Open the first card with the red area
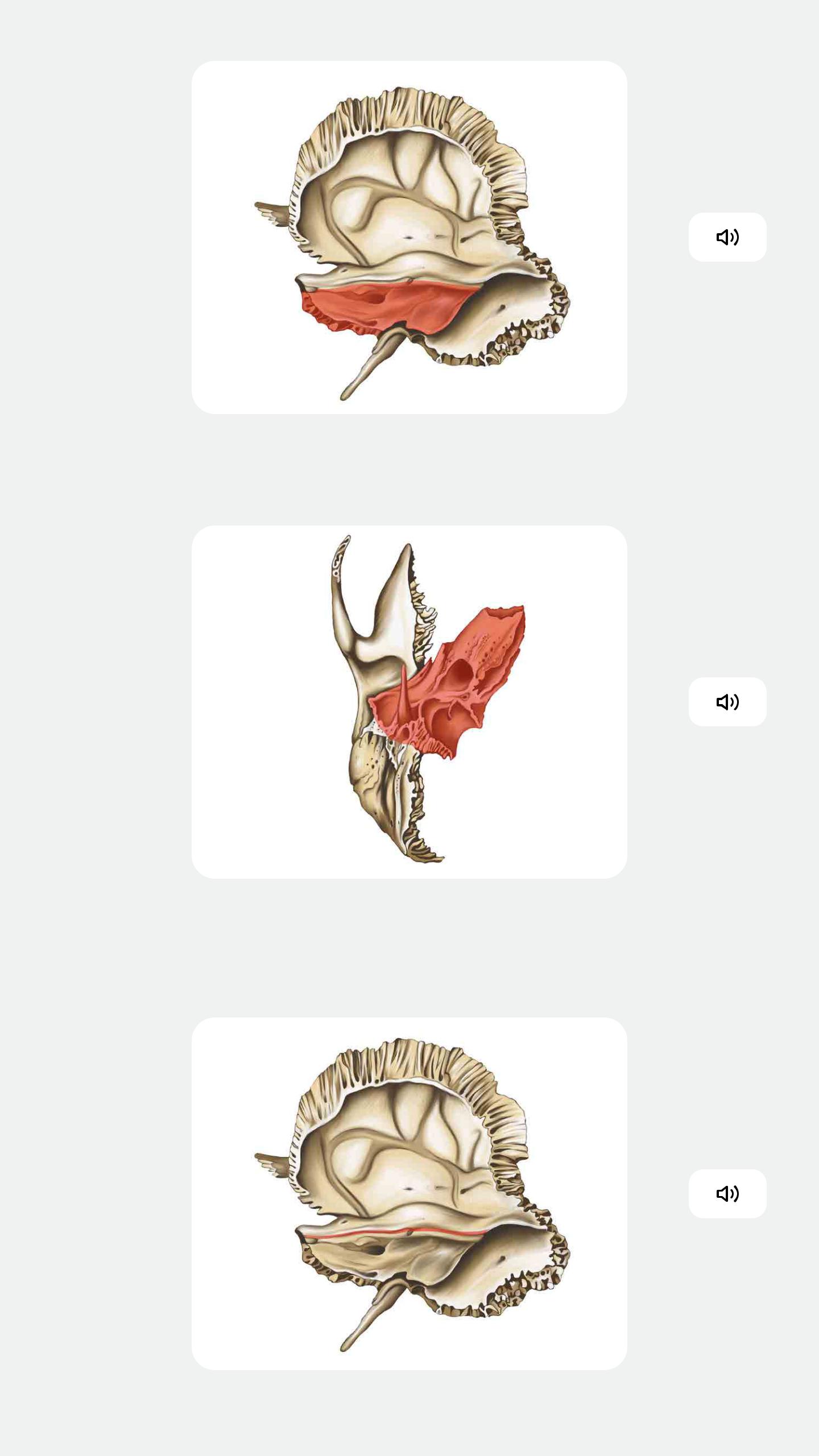This screenshot has width=819, height=1456. (x=409, y=237)
